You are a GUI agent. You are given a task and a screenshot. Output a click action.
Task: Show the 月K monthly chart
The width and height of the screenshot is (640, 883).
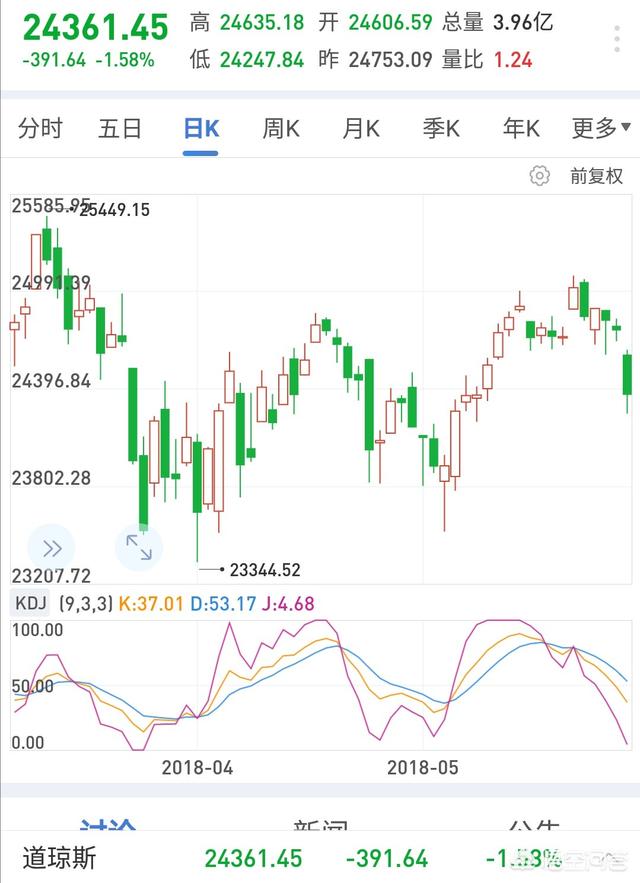tap(361, 128)
